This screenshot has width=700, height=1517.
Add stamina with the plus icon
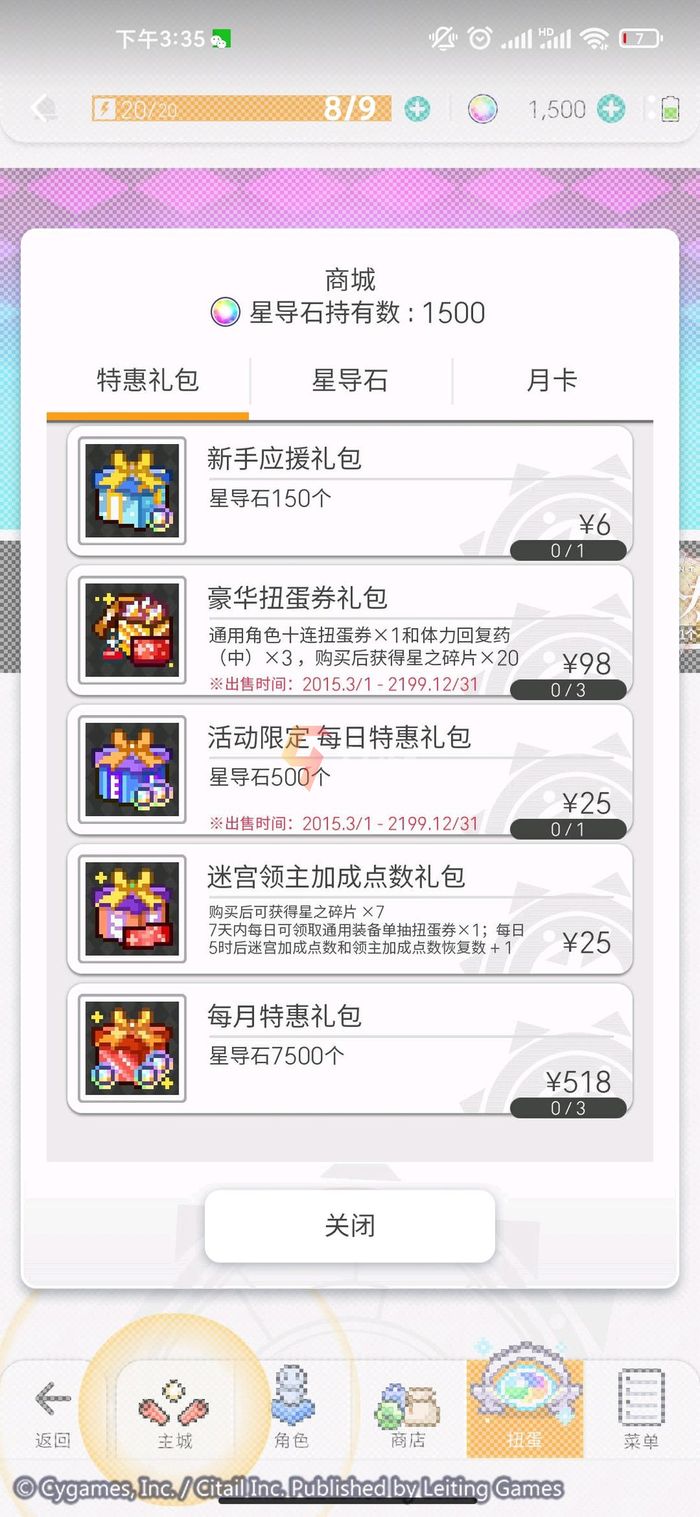pos(417,109)
